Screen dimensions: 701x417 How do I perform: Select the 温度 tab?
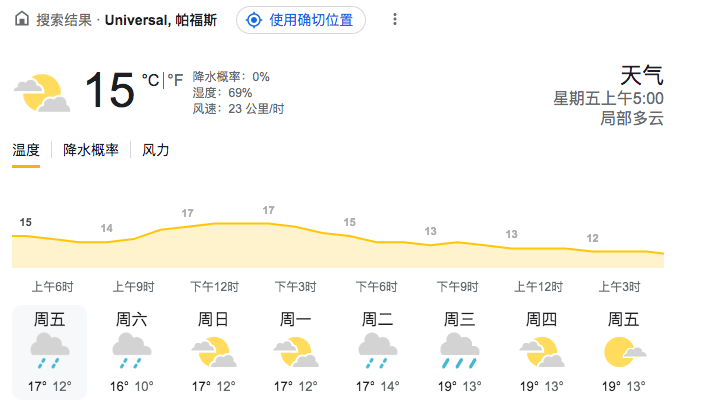click(x=26, y=150)
